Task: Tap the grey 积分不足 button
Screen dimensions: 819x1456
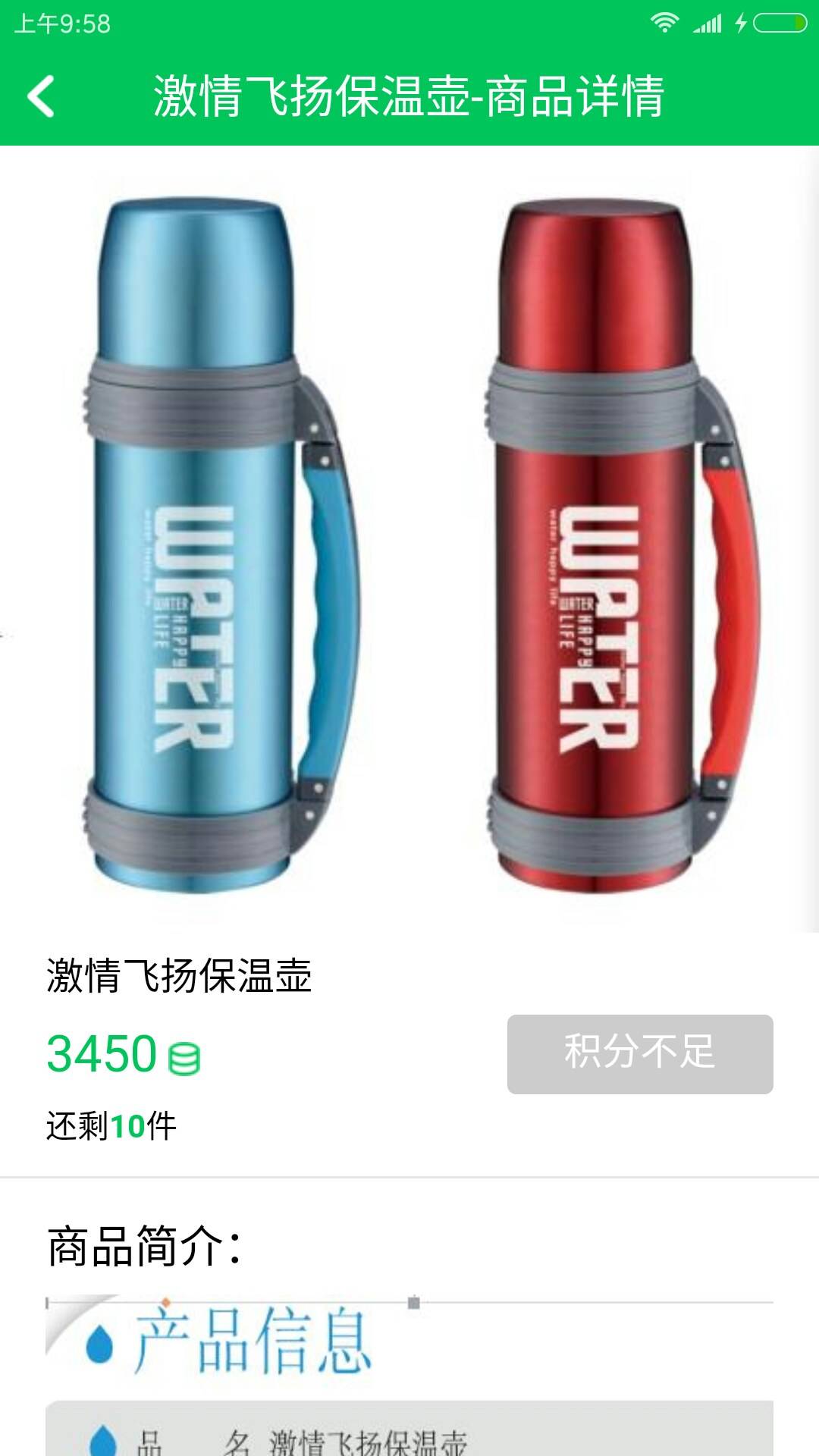Action: 639,1053
